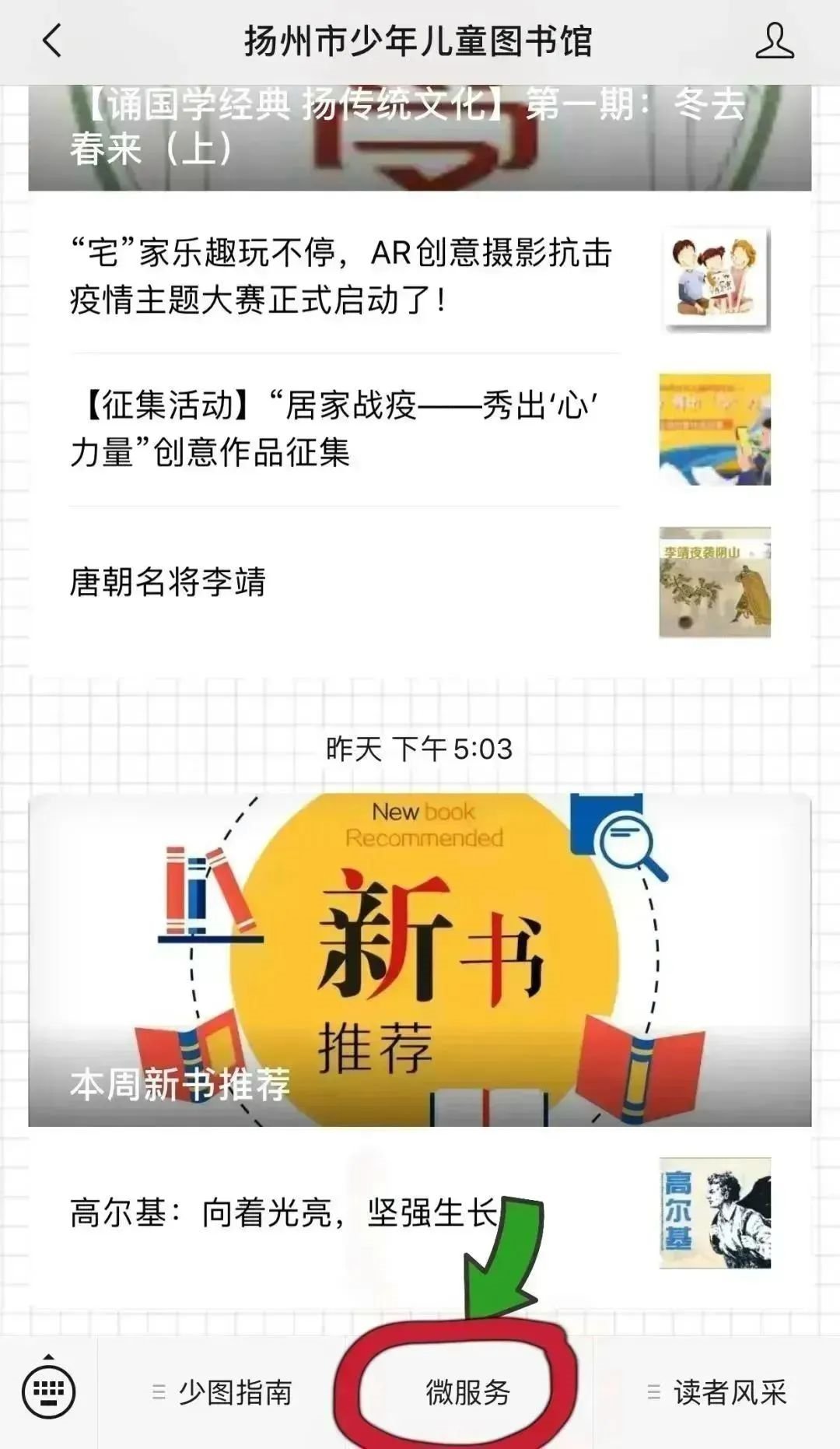Select the 微服务 menu
The image size is (840, 1449).
point(467,1392)
